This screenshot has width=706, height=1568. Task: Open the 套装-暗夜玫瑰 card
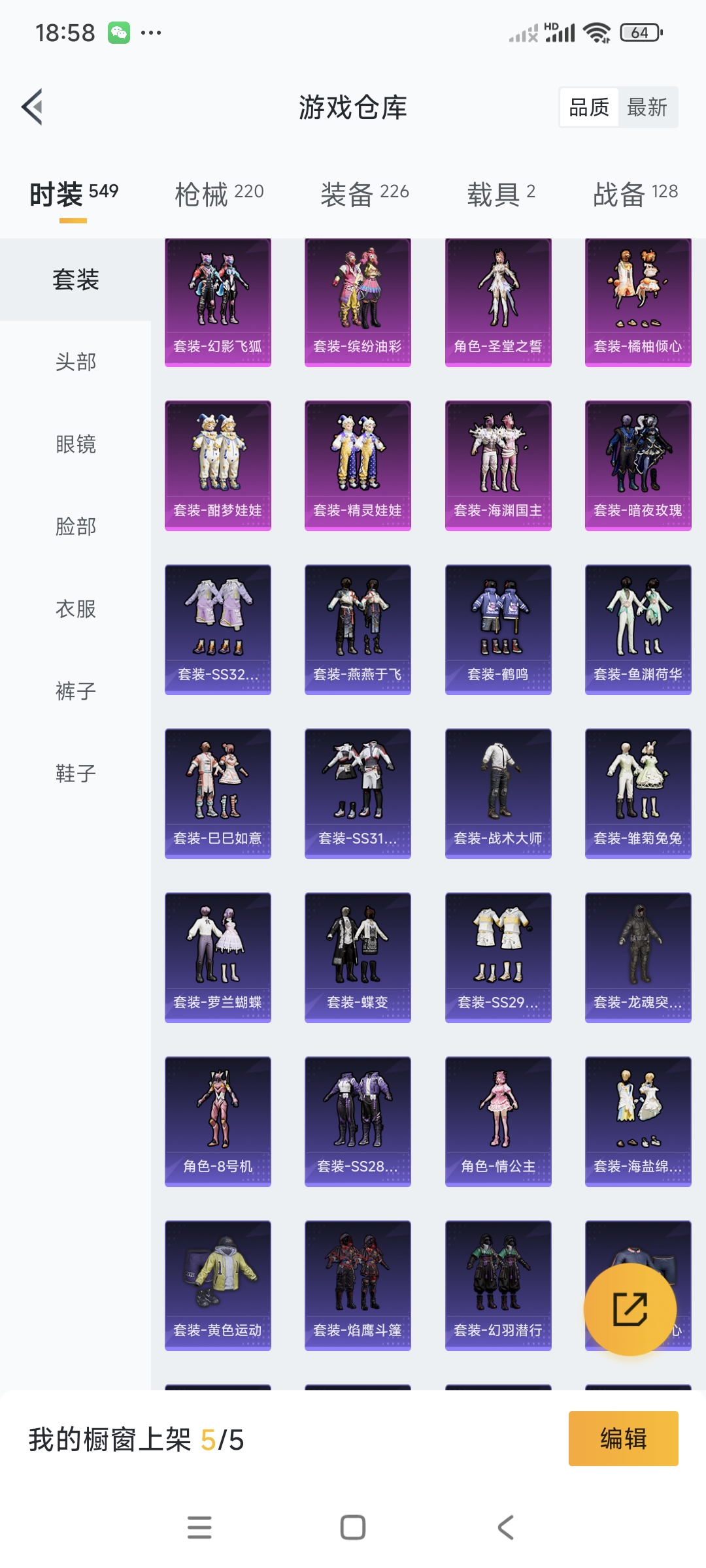click(x=638, y=465)
